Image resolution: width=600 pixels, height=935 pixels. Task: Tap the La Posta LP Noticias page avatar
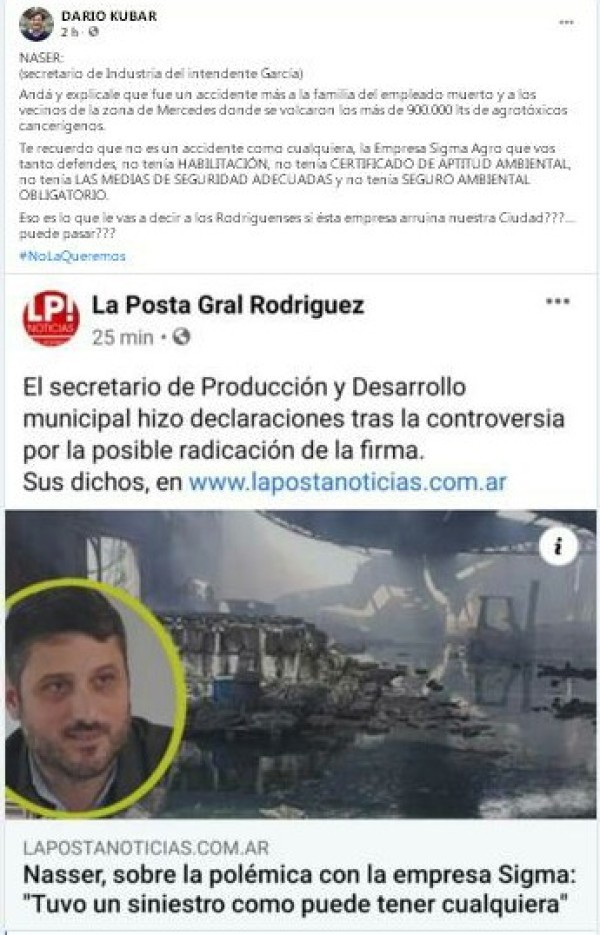[50, 319]
